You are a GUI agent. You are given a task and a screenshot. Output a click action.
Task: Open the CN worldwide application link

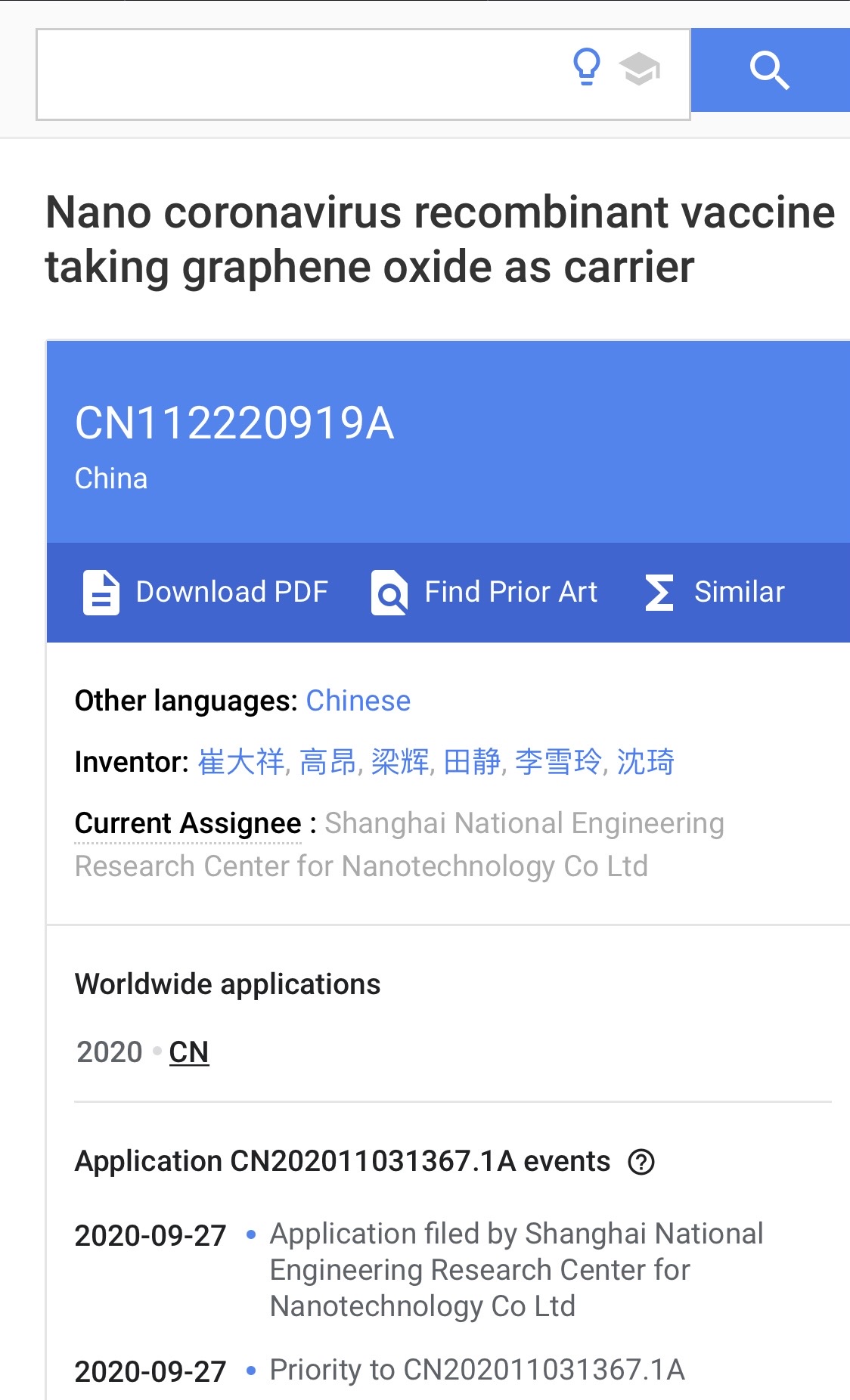[189, 1052]
